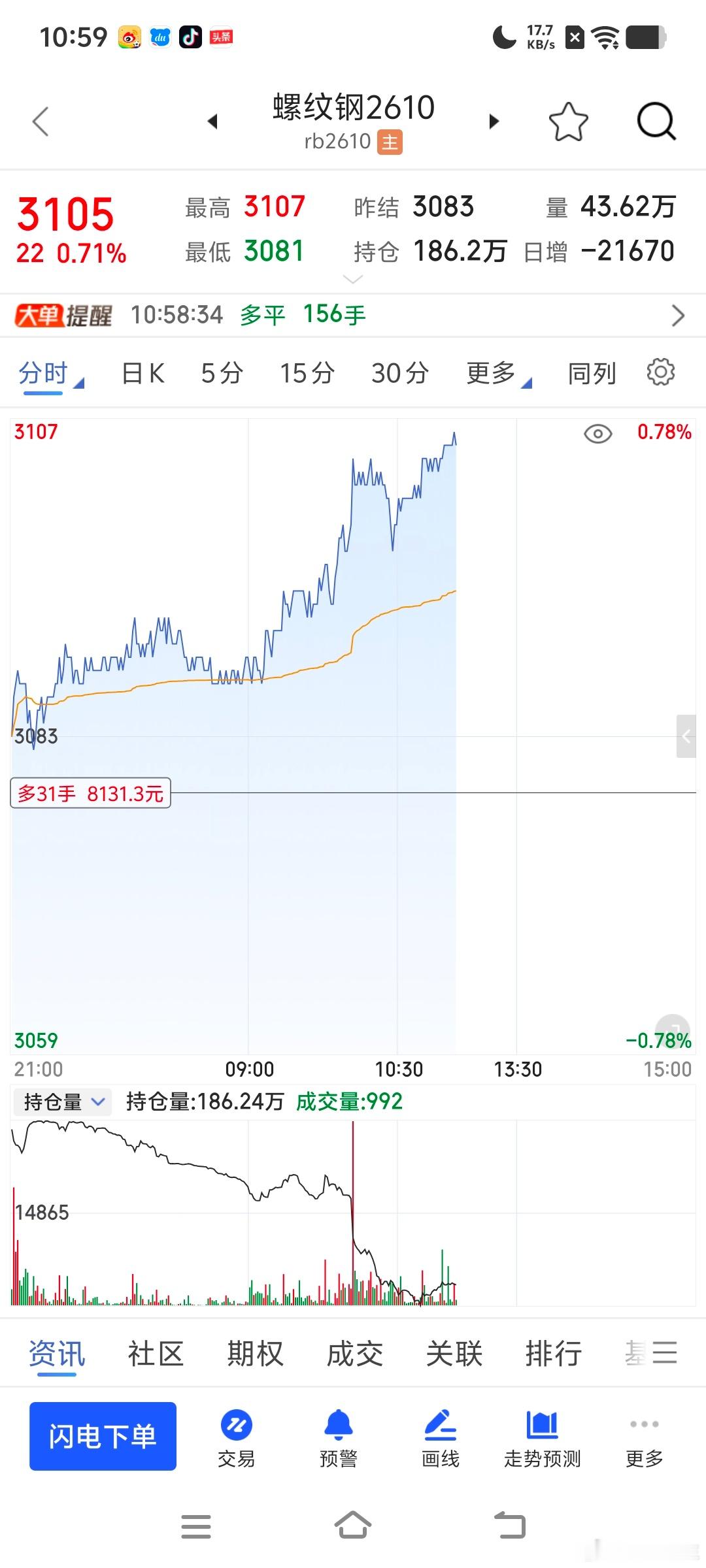This screenshot has width=706, height=1568.
Task: Open 预警 price alert
Action: 339,1439
